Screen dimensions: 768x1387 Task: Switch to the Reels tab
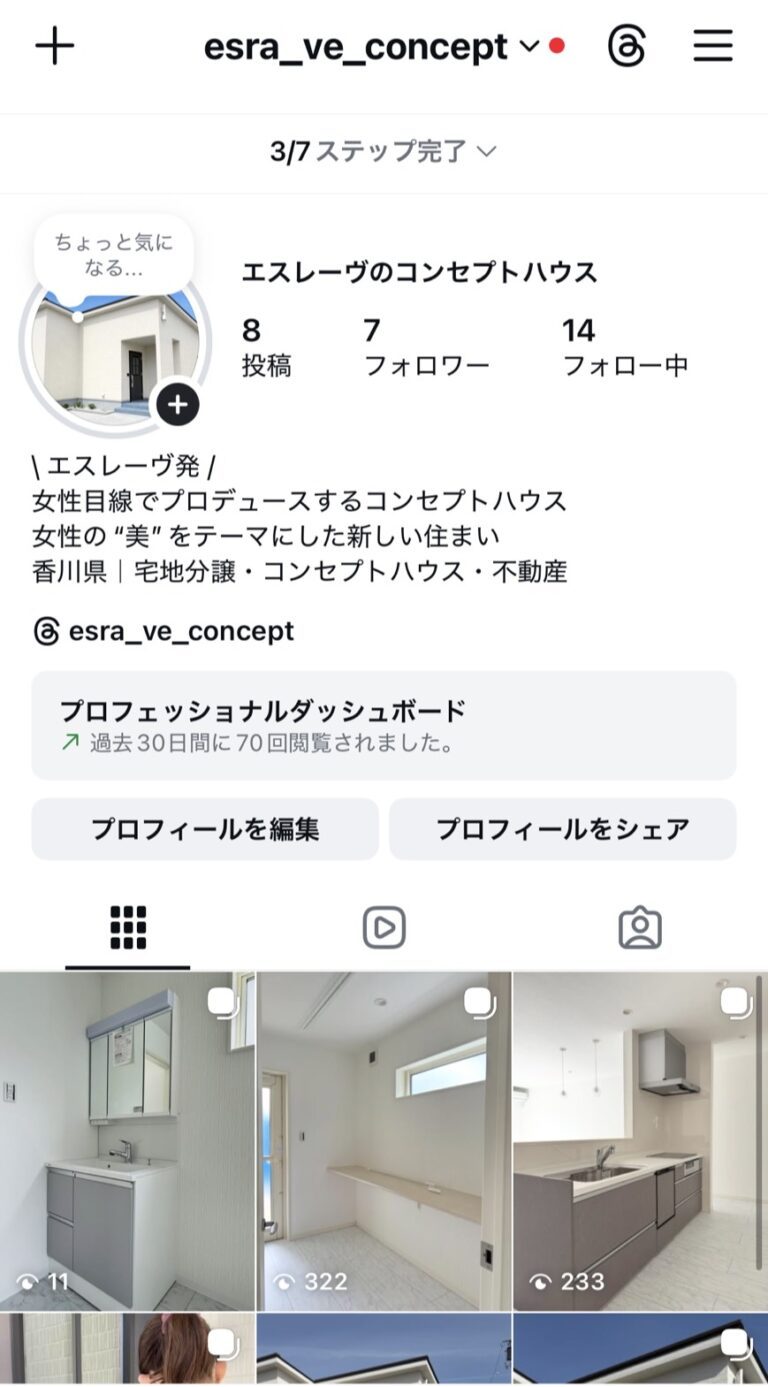[x=384, y=928]
